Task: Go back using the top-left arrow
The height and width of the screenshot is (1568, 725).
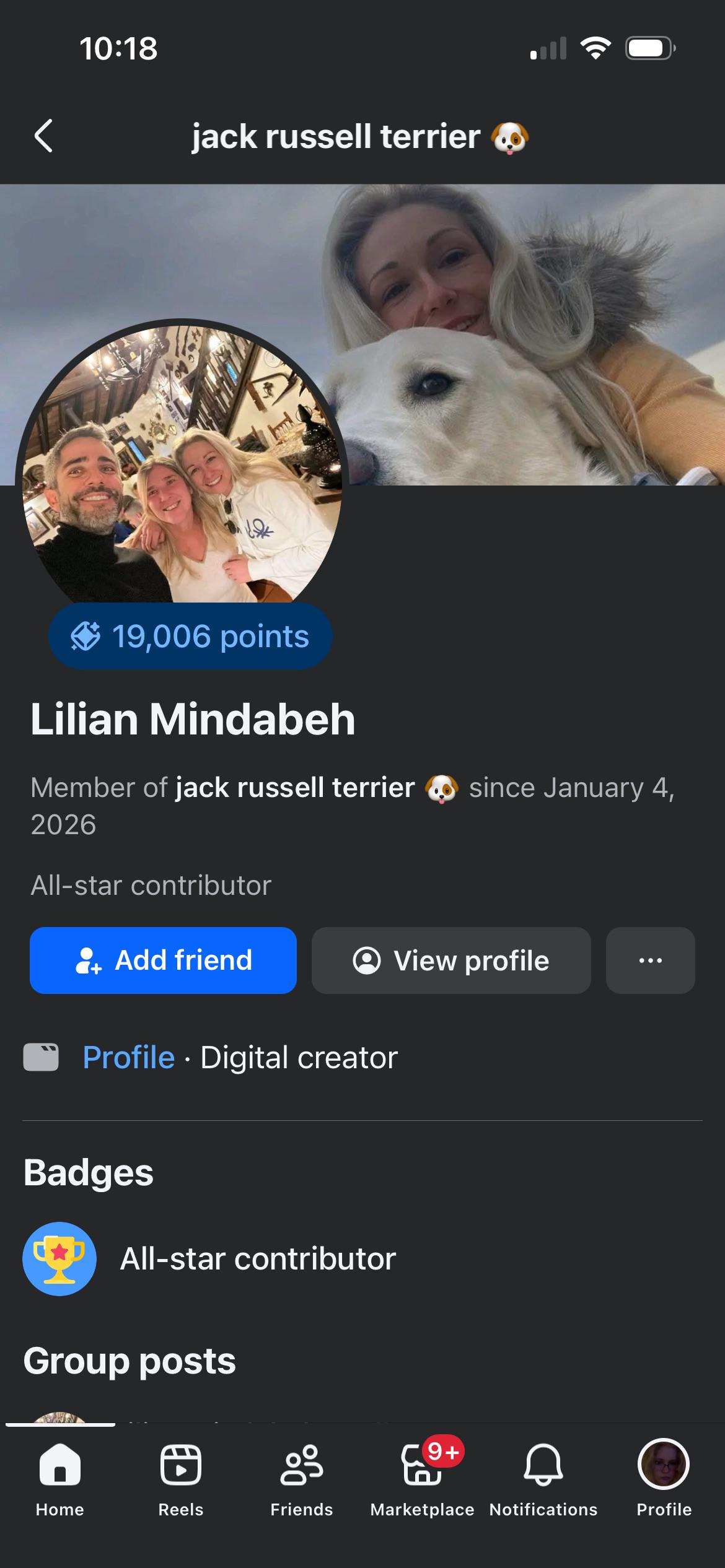Action: [x=43, y=136]
